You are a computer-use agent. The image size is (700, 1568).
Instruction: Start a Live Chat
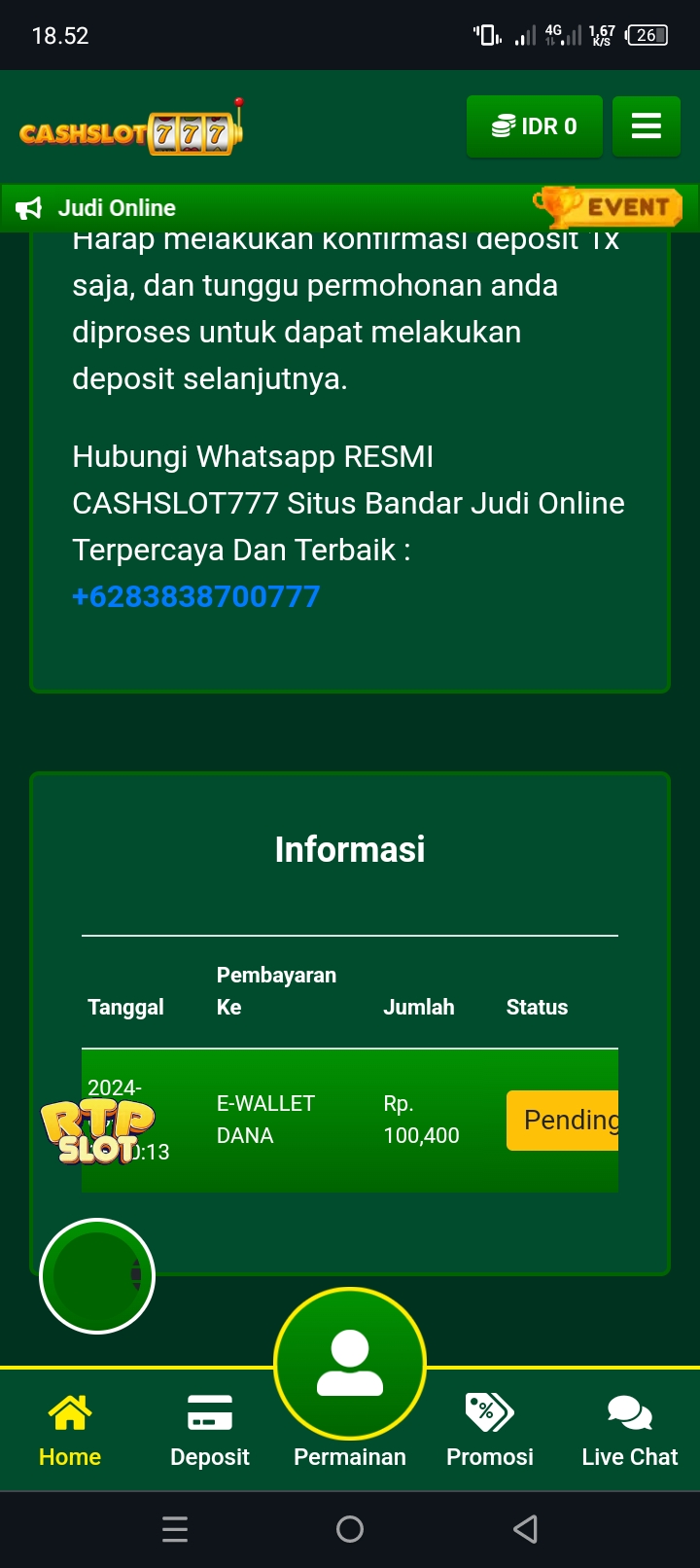(630, 1428)
